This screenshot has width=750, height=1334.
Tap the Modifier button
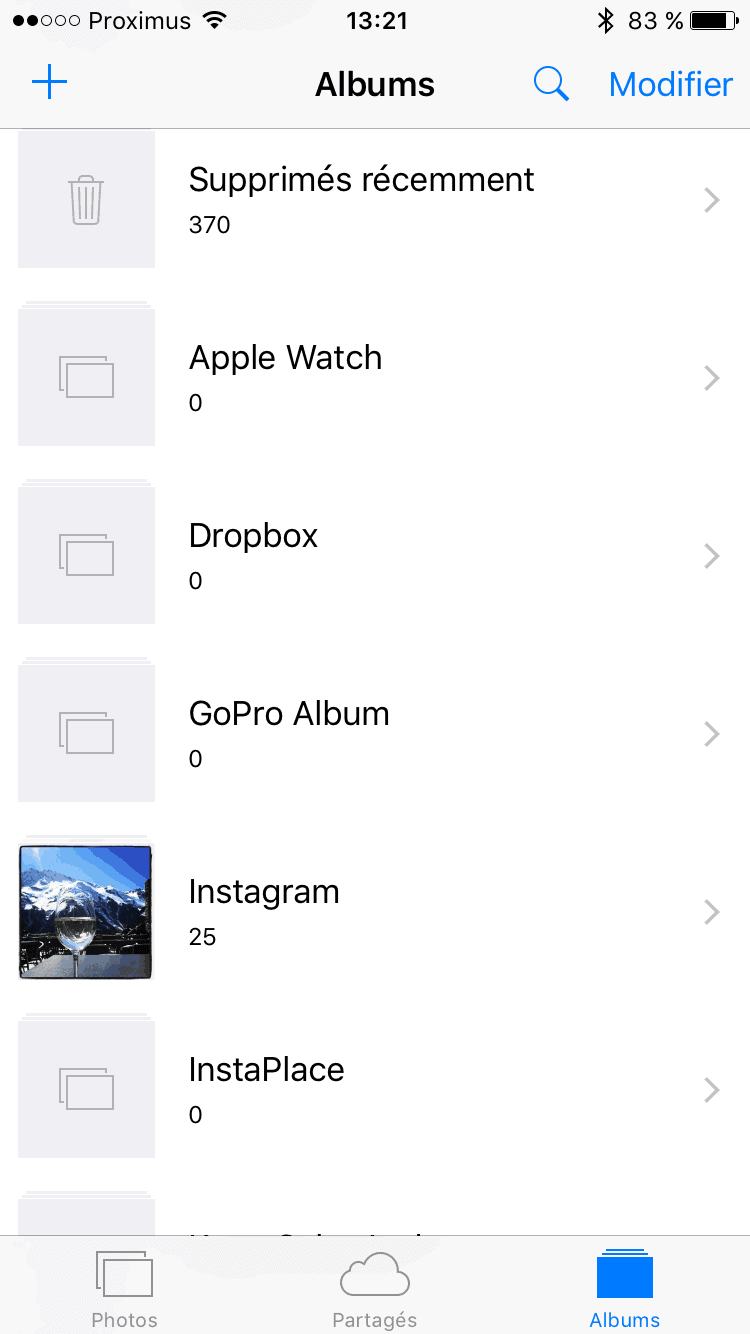[670, 85]
